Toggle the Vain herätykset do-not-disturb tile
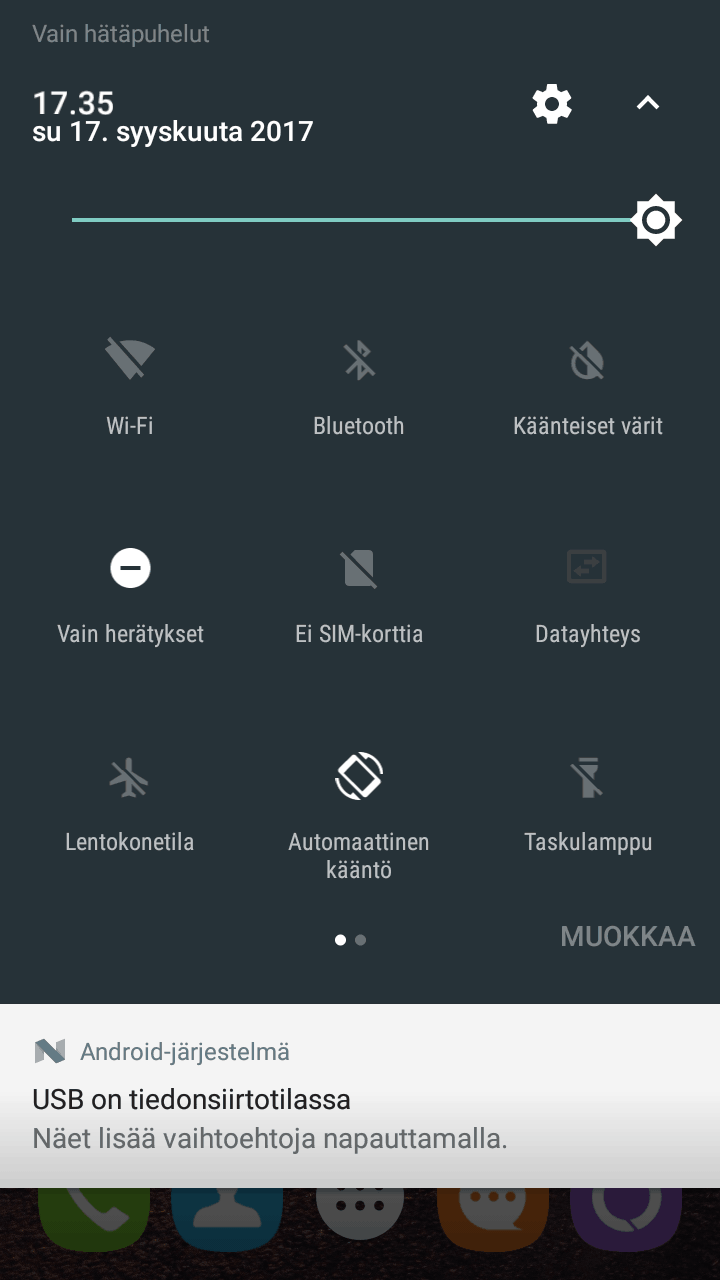 130,568
